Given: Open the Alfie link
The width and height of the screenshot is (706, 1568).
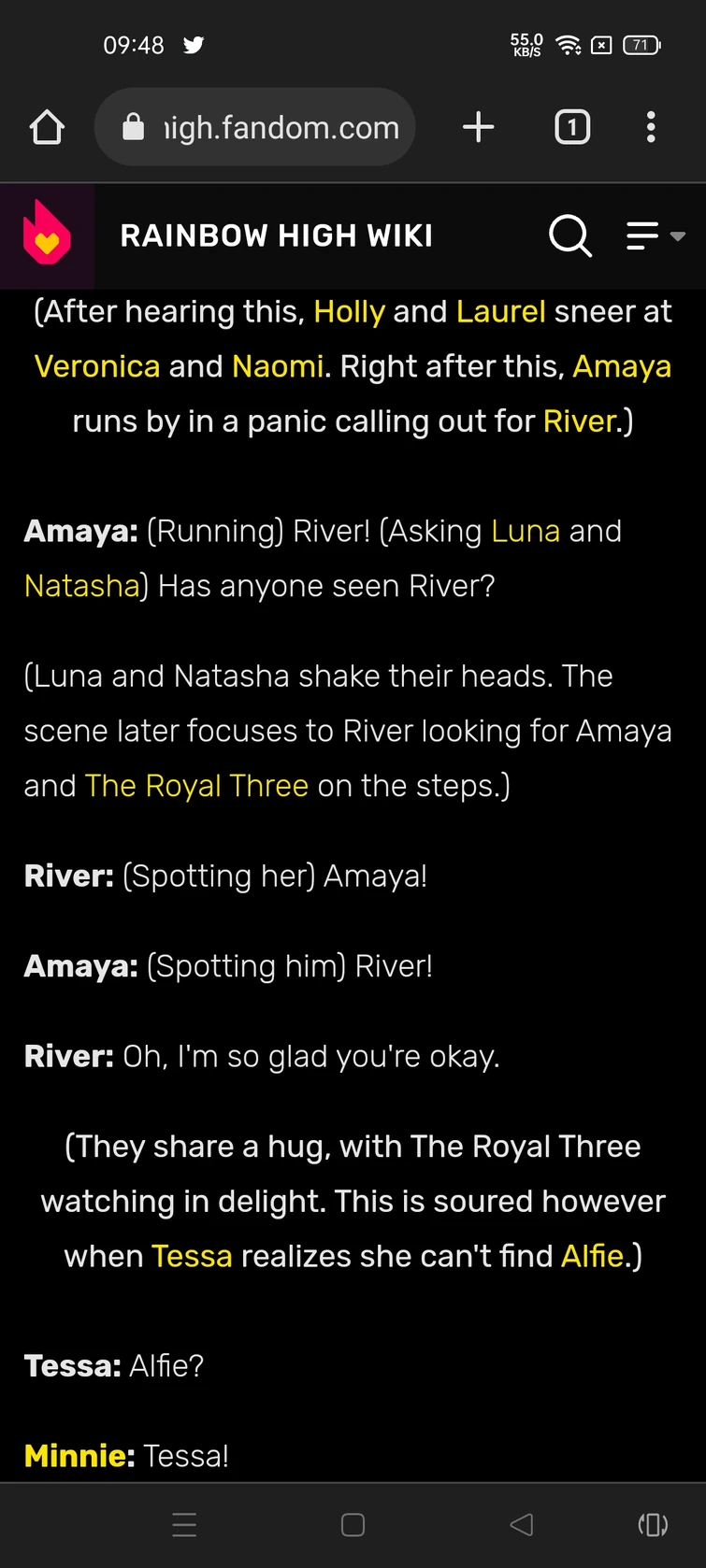Looking at the screenshot, I should pos(592,1256).
